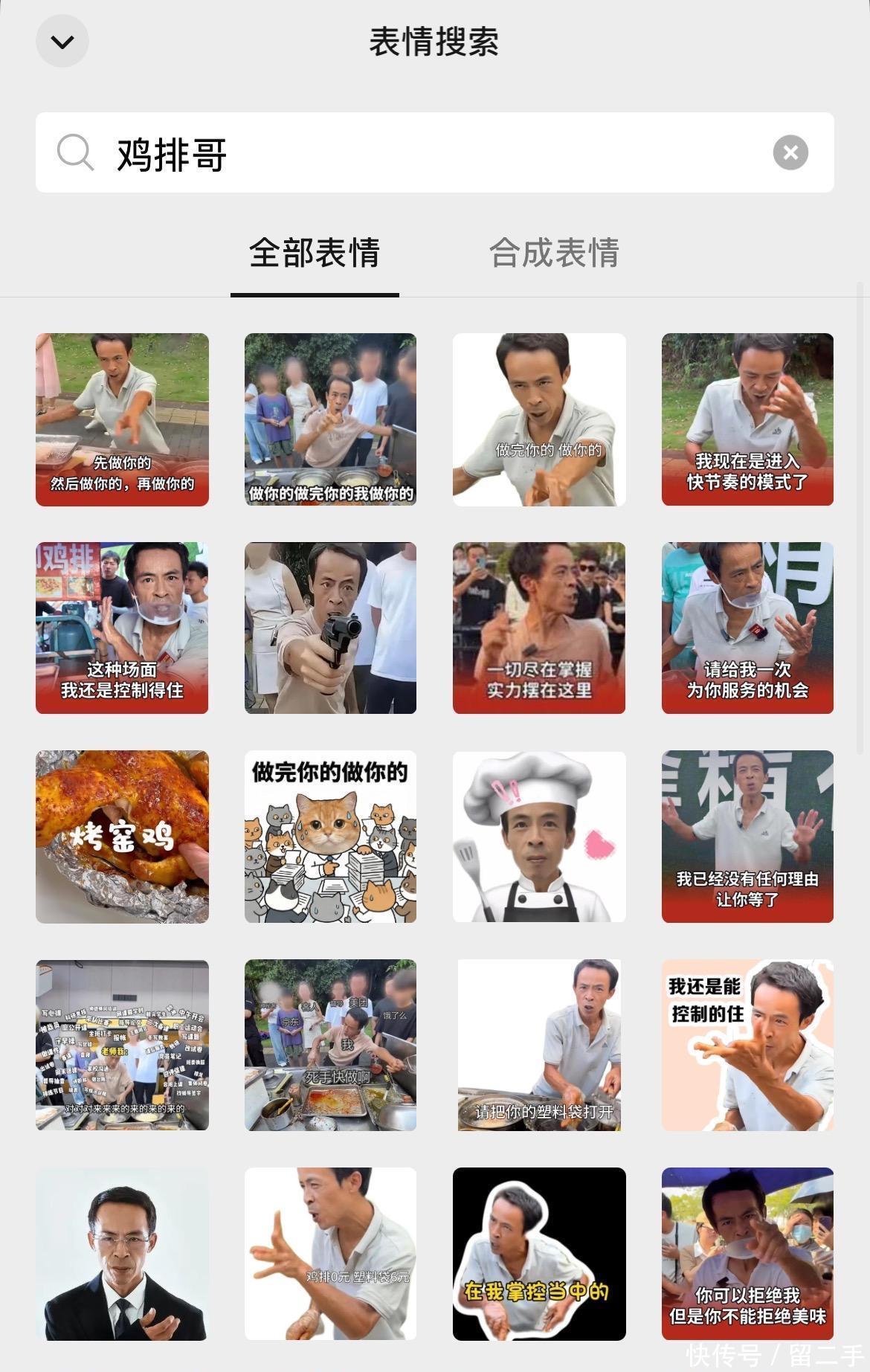Choose the sticker 一切尽在掌握实力摆在这里
The height and width of the screenshot is (1372, 870).
(x=539, y=628)
